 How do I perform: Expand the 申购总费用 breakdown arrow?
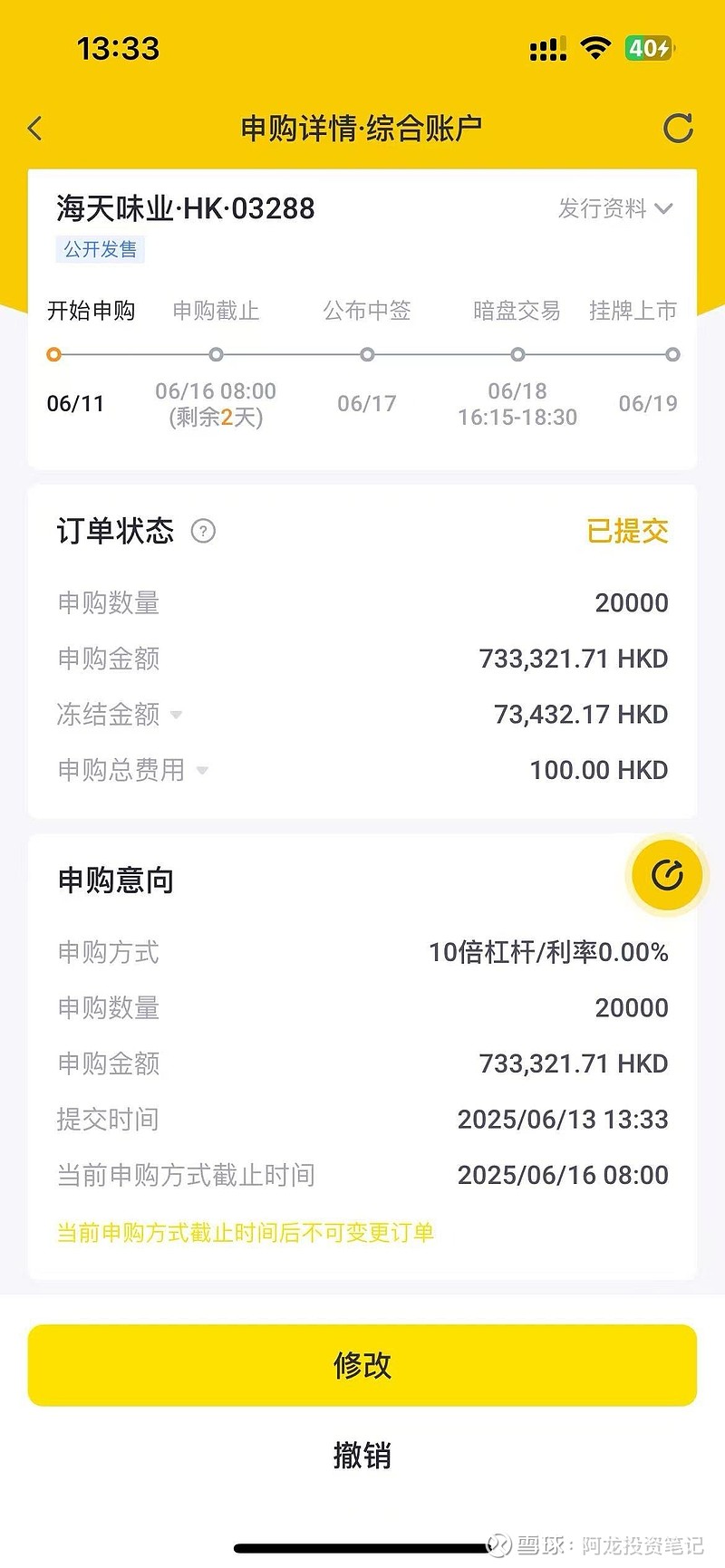point(202,770)
